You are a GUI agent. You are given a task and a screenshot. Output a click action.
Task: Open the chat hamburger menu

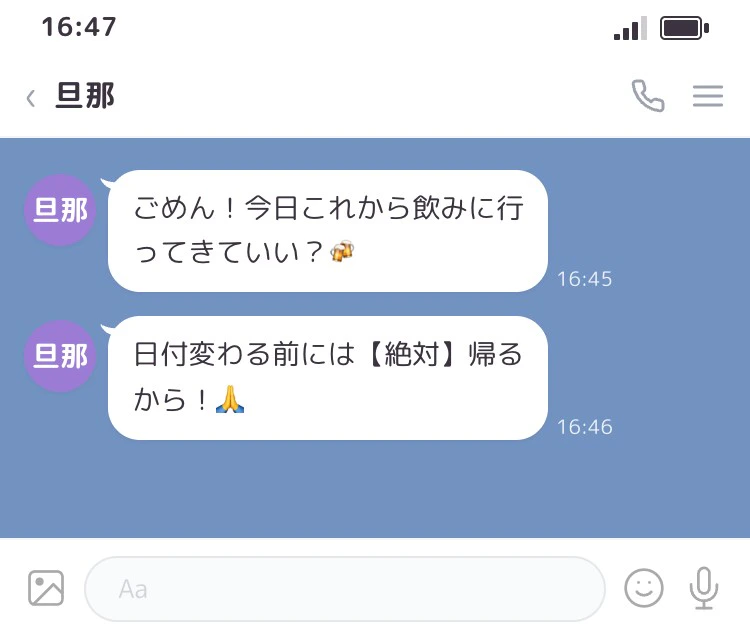click(708, 96)
